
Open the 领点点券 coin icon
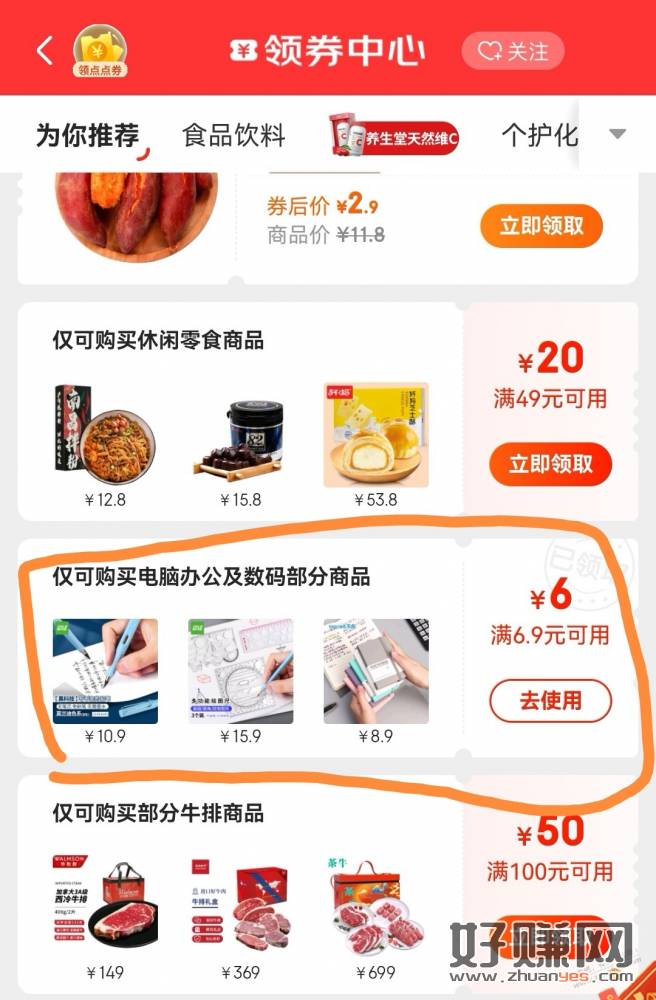pyautogui.click(x=100, y=50)
